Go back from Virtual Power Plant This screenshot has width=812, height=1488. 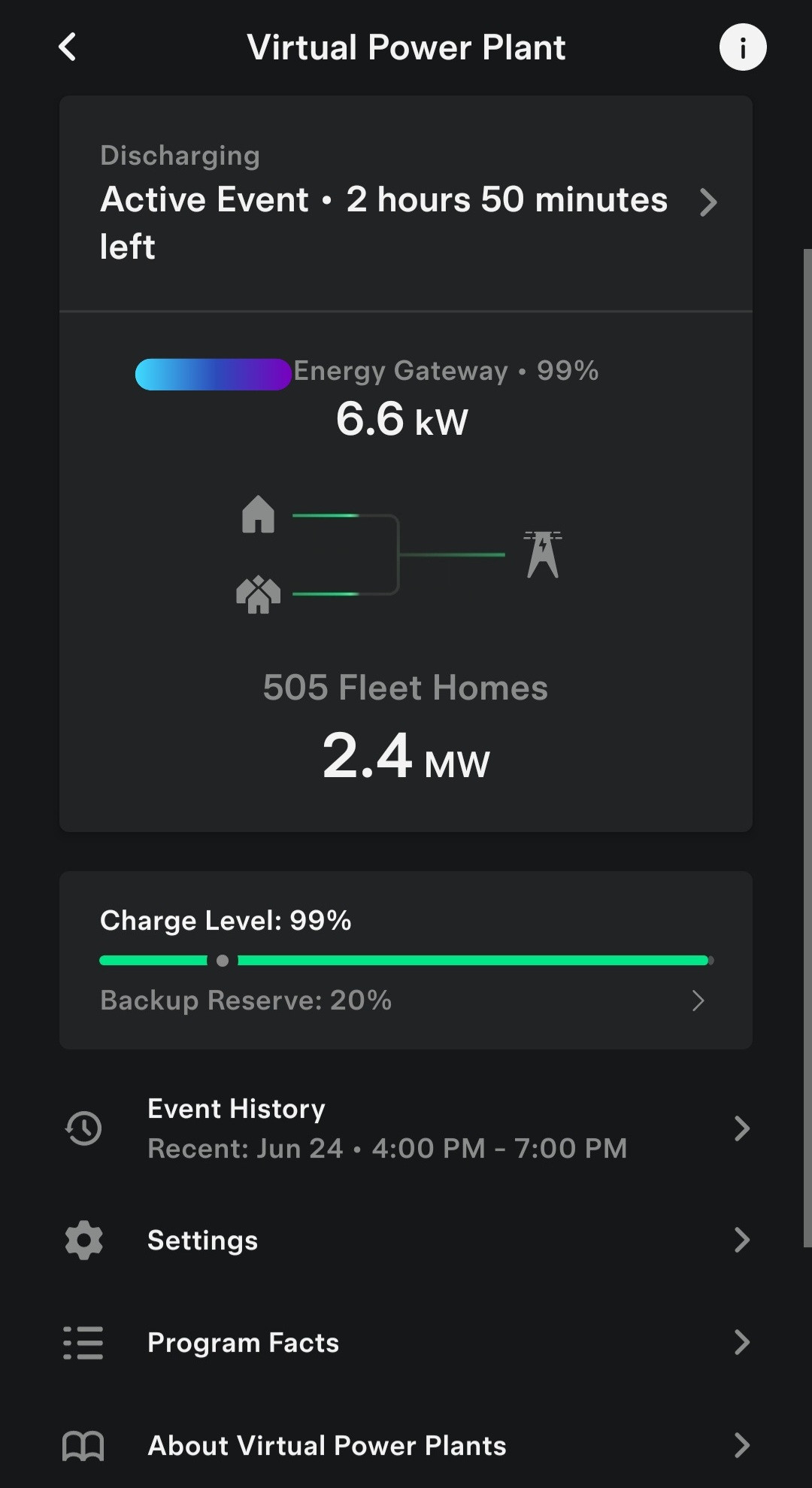coord(68,47)
